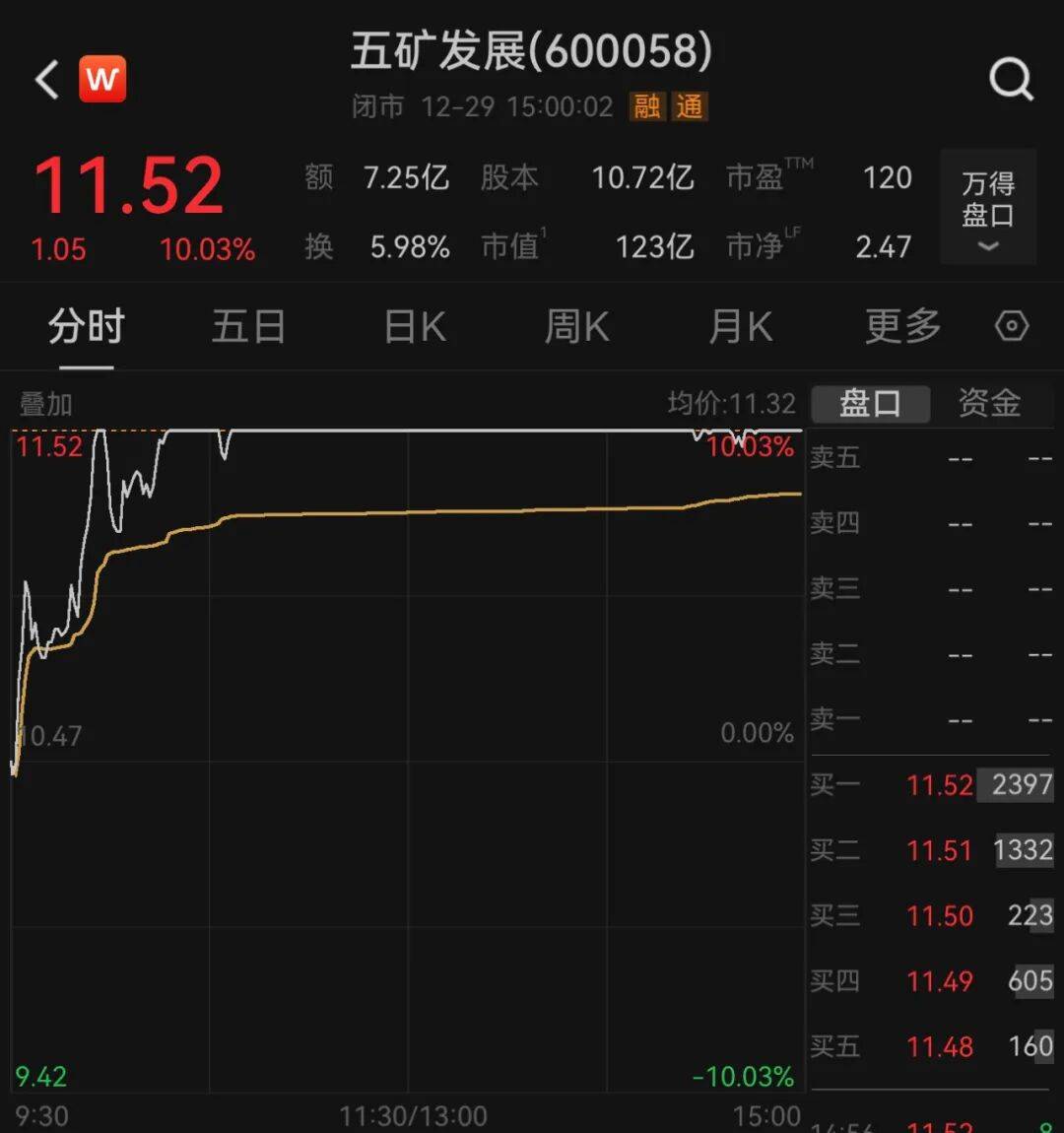
Task: Show the 月K chart
Action: [741, 326]
